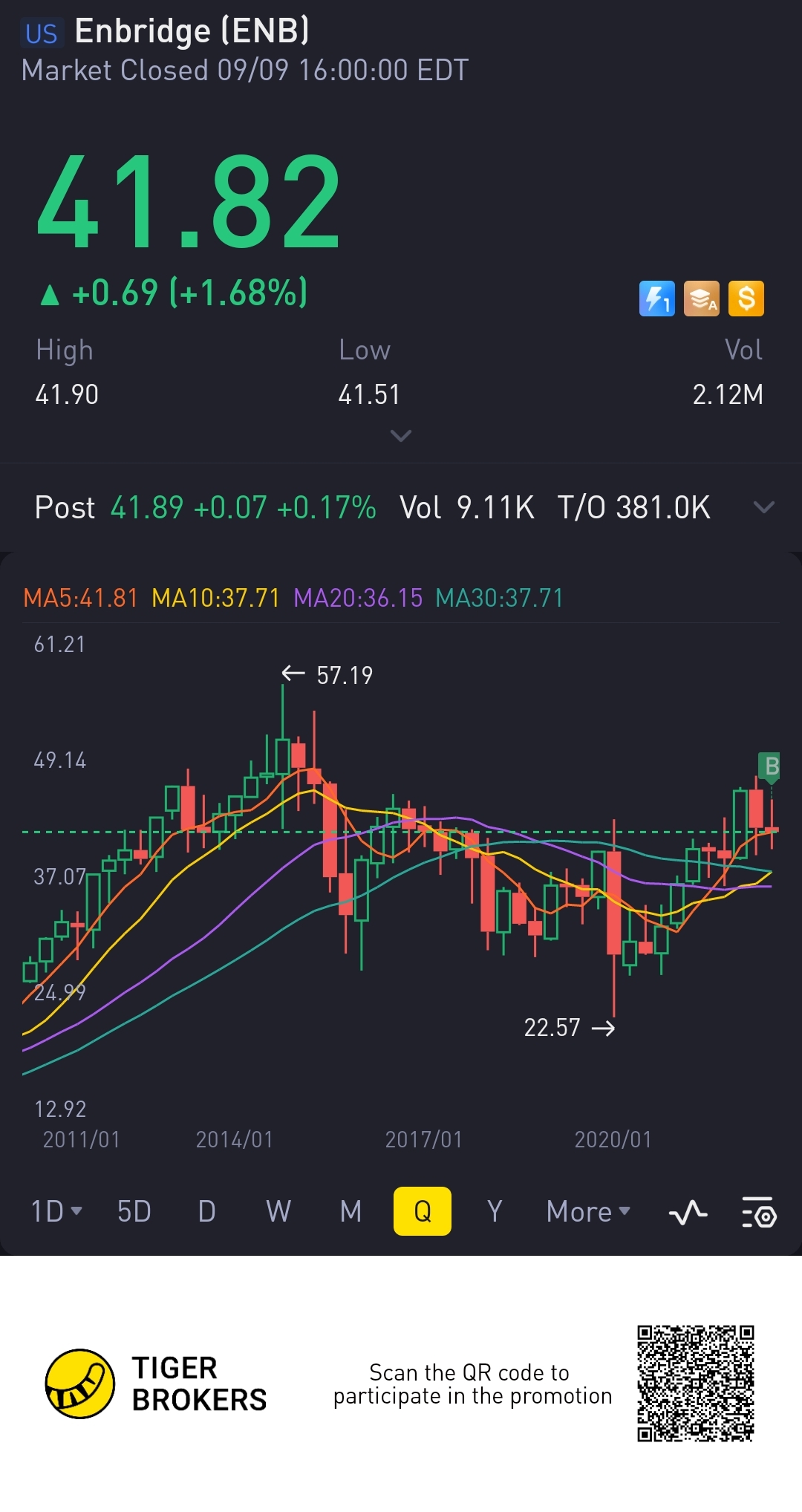
Task: Open the More timeframes dropdown
Action: (x=587, y=1211)
